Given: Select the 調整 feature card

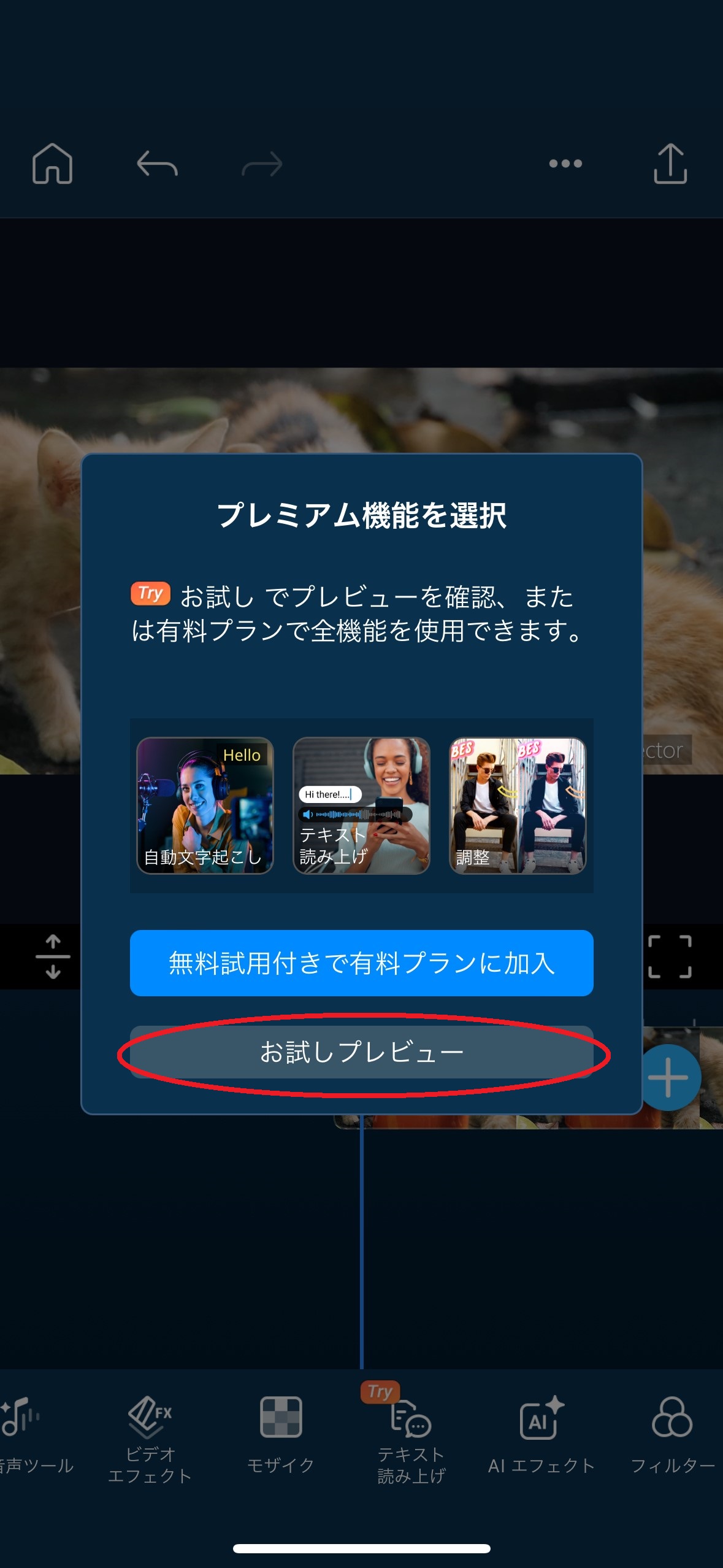Looking at the screenshot, I should 518,805.
